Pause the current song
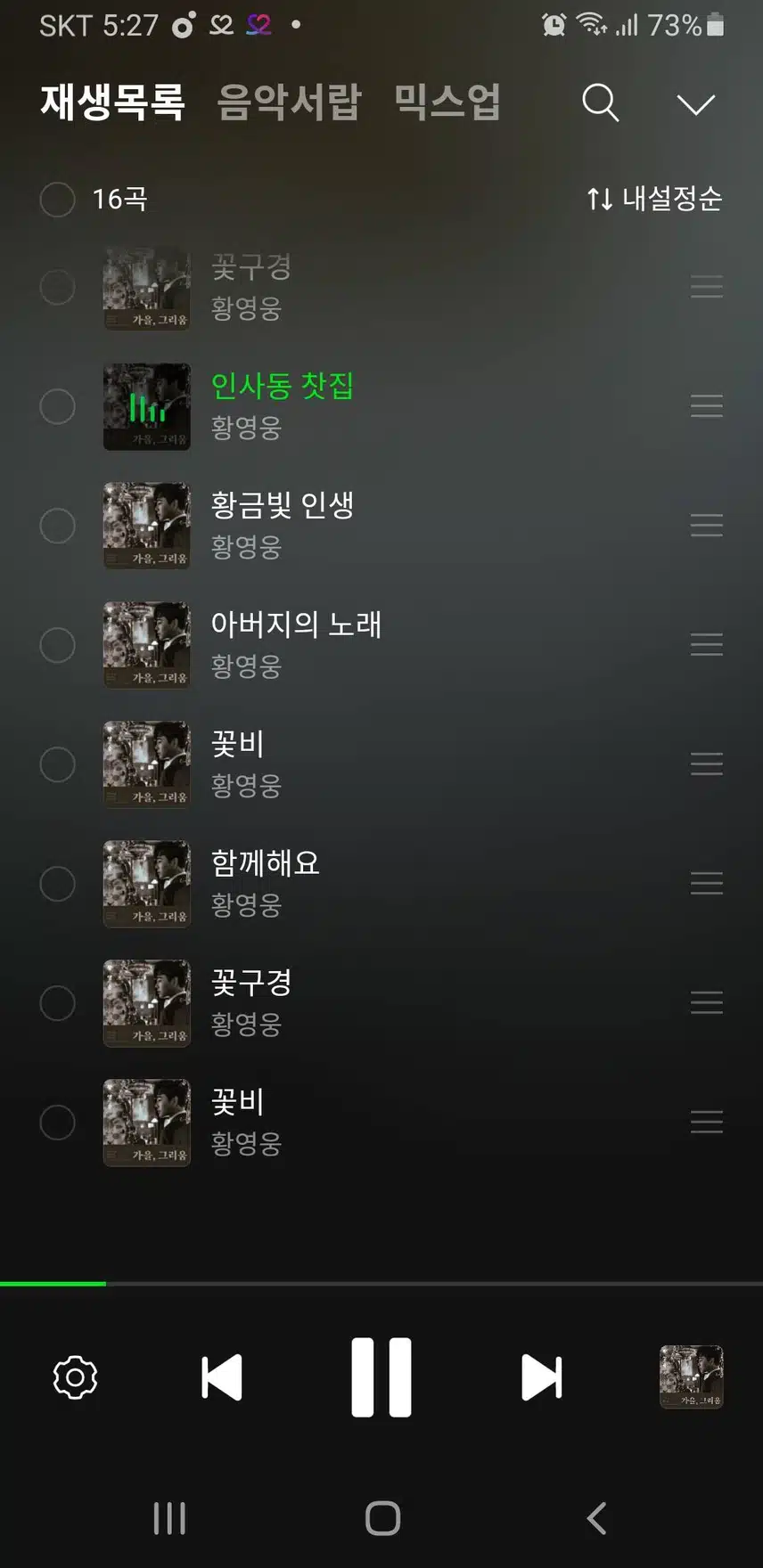 pyautogui.click(x=381, y=1377)
